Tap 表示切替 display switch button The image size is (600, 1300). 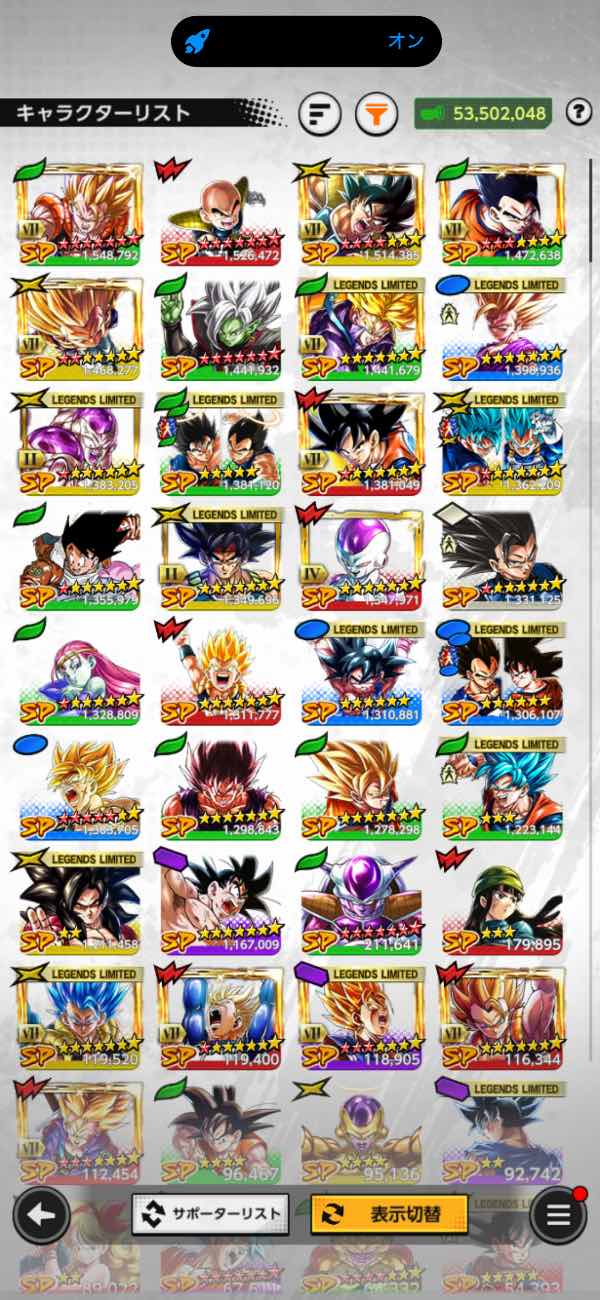(x=389, y=1214)
